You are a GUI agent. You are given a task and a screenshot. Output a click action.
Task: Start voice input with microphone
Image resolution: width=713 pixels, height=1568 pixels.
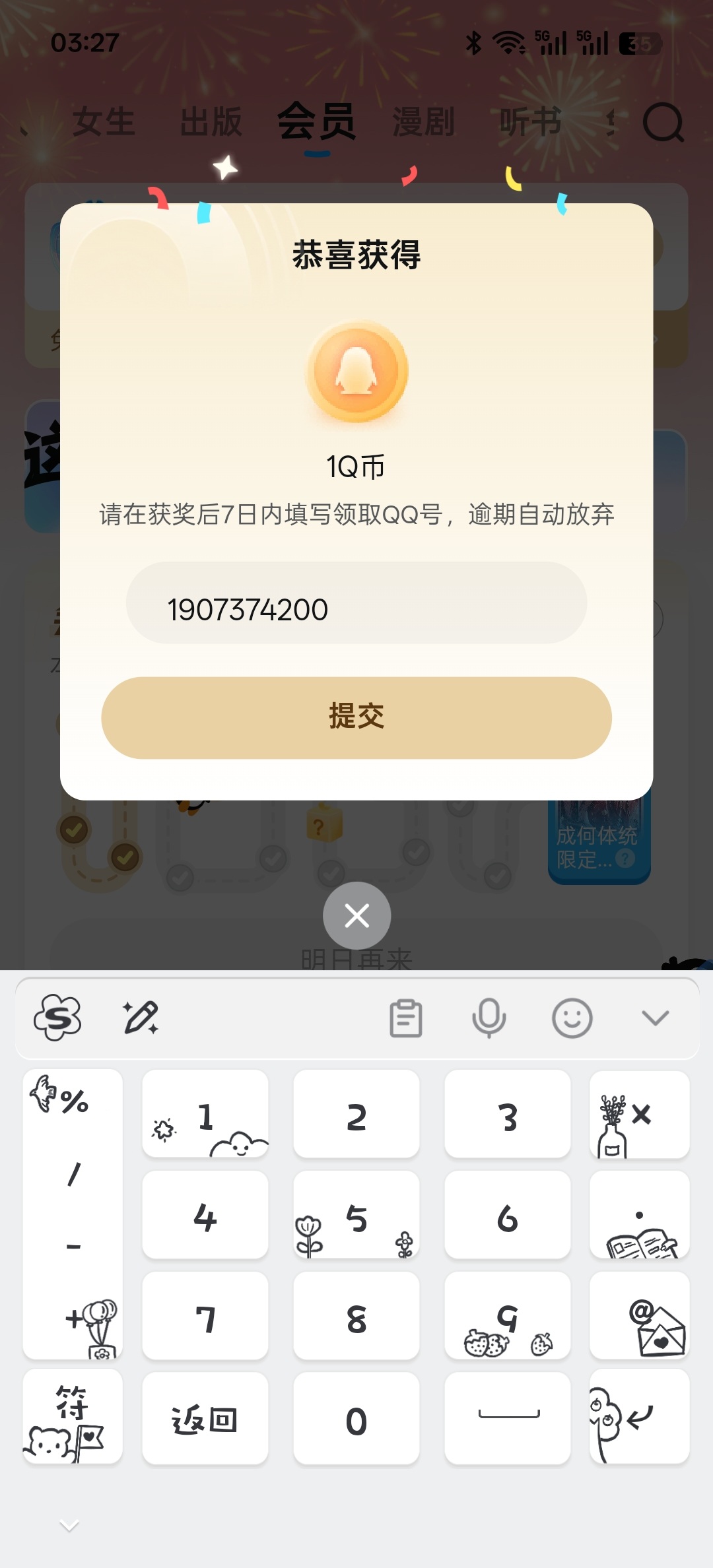pyautogui.click(x=489, y=1018)
